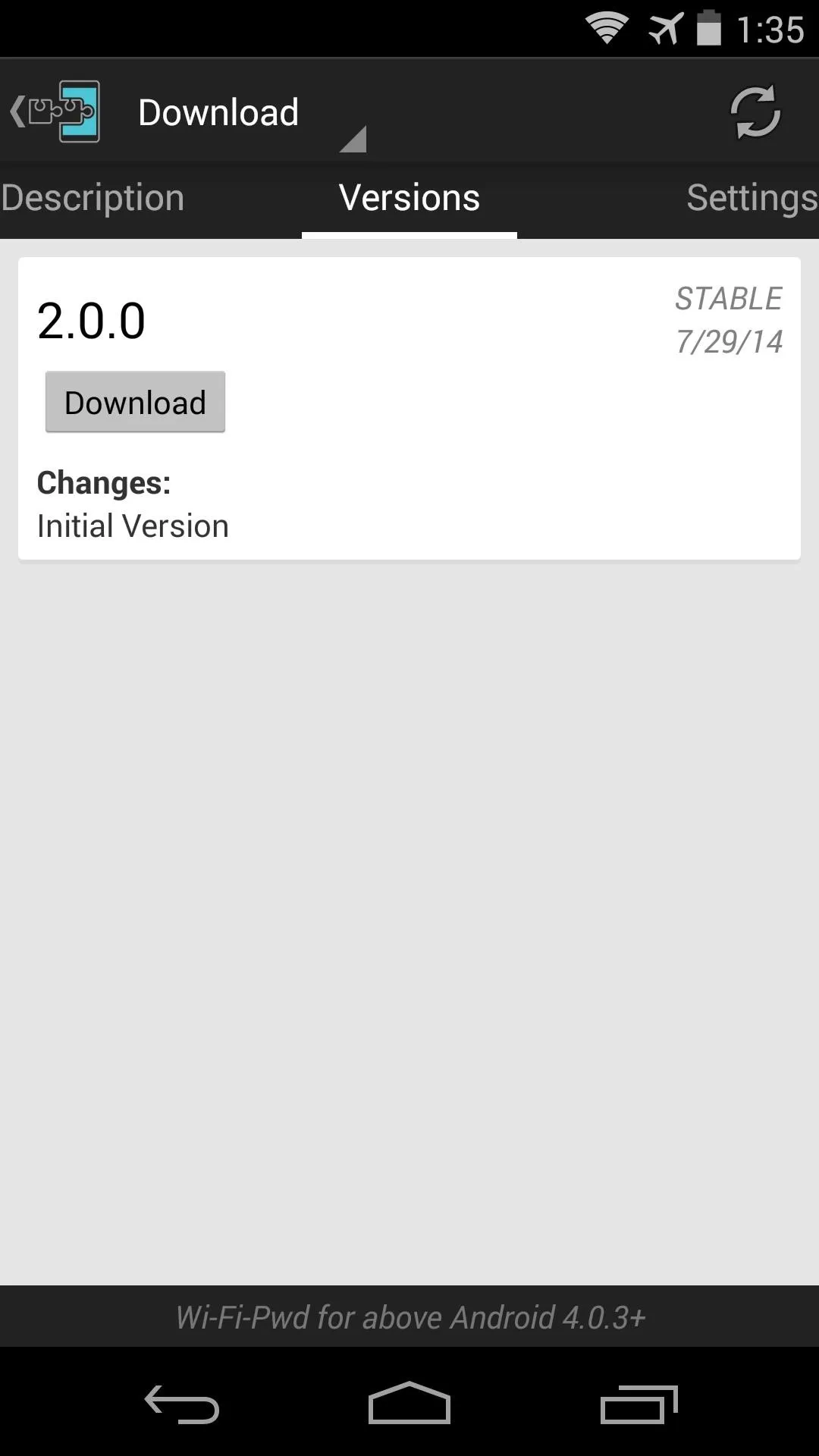Open the recent apps view
This screenshot has height=1456, width=819.
[639, 1404]
